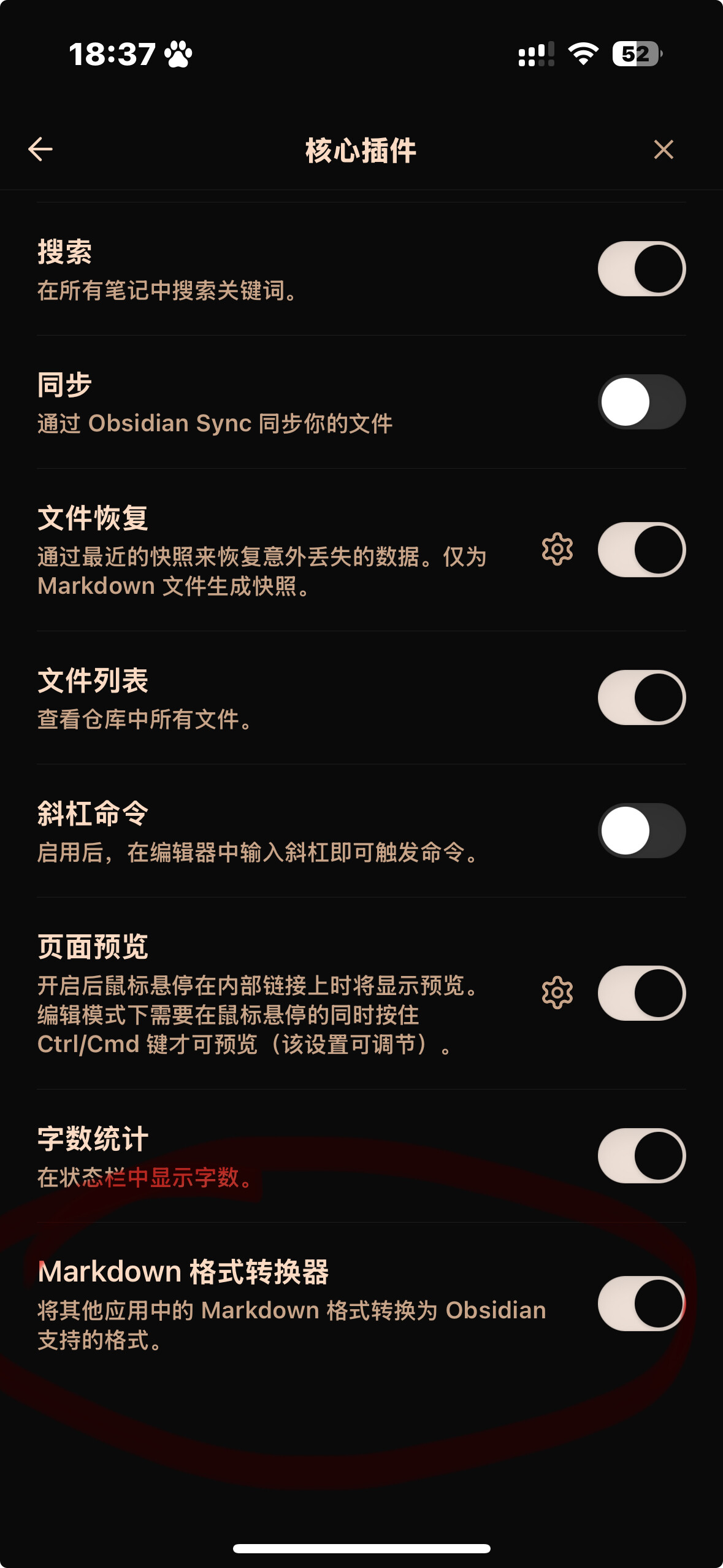Close the 核心插件 settings panel
Image resolution: width=723 pixels, height=1568 pixels.
pyautogui.click(x=664, y=150)
